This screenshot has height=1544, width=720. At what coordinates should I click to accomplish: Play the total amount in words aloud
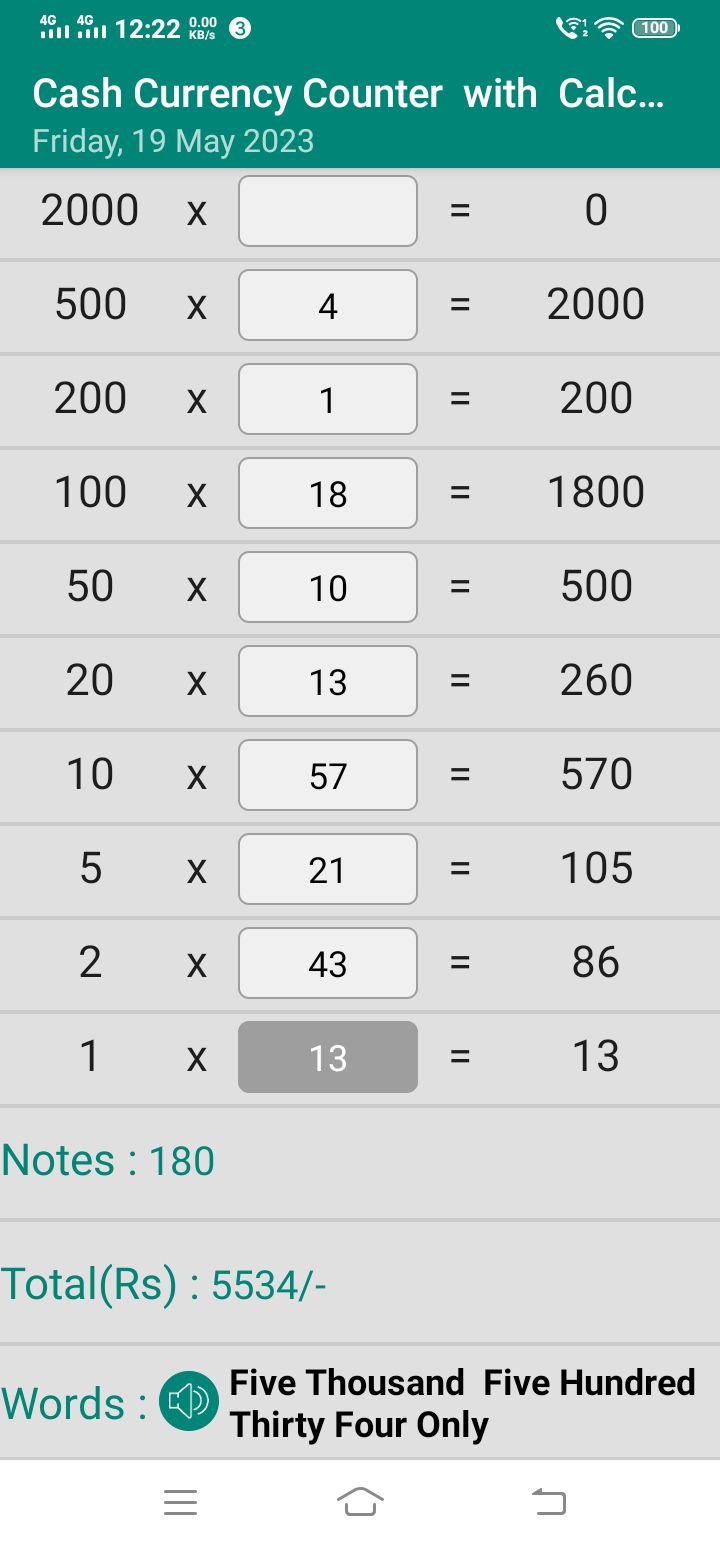pos(189,1402)
